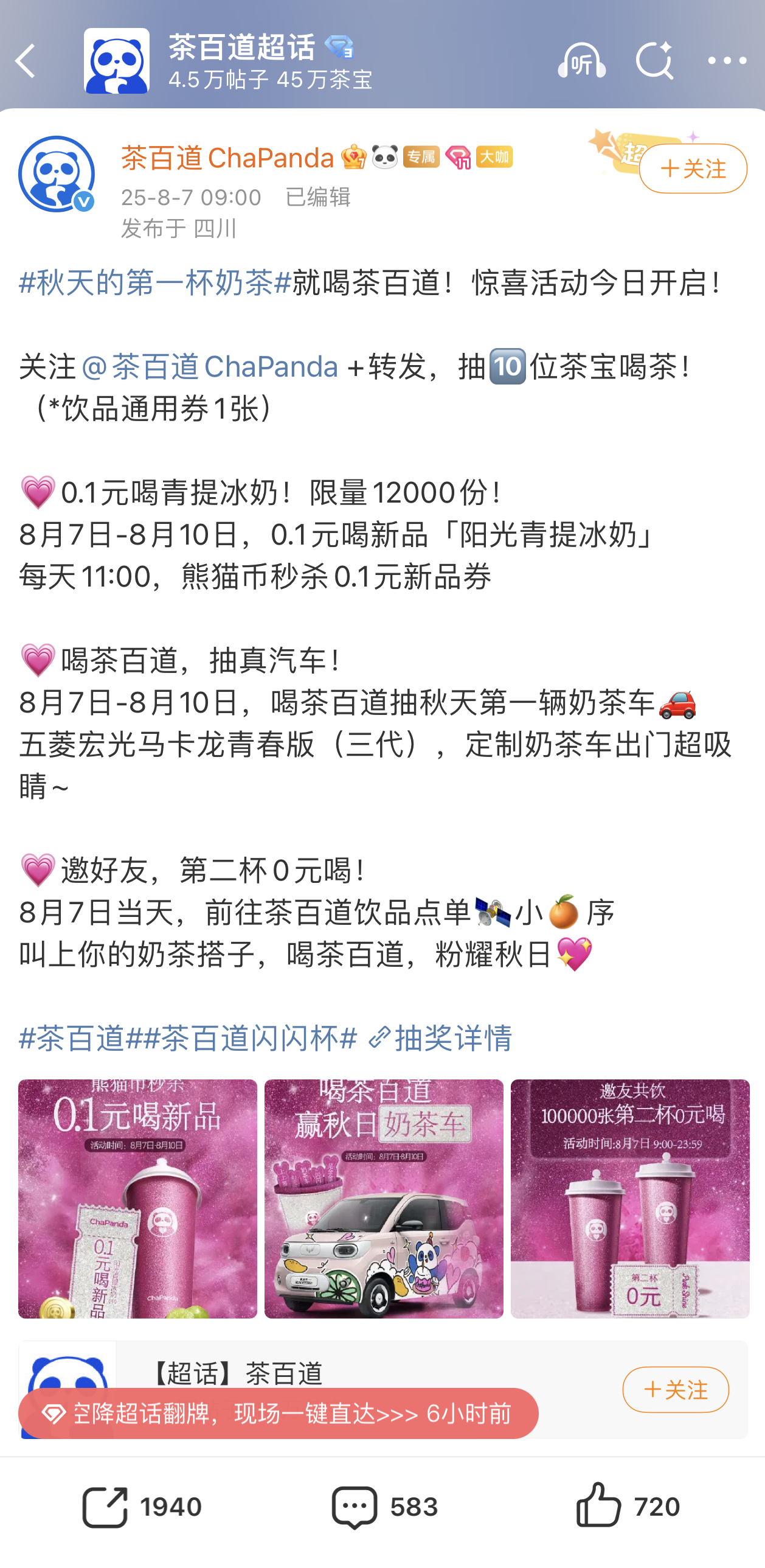
Task: Open hashtag #秋天的第一杯奶茶#
Action: [155, 283]
